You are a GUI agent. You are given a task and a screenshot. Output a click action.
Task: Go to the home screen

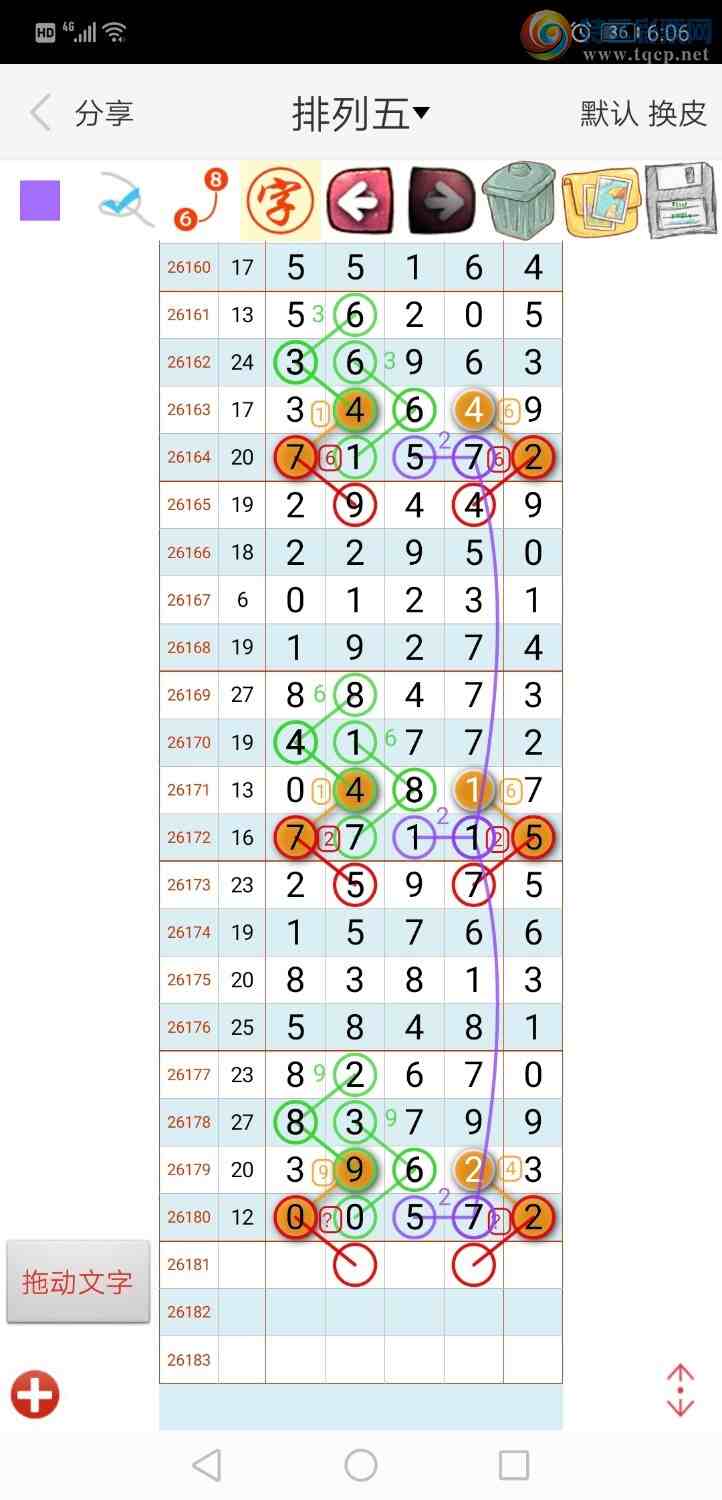[x=361, y=1465]
